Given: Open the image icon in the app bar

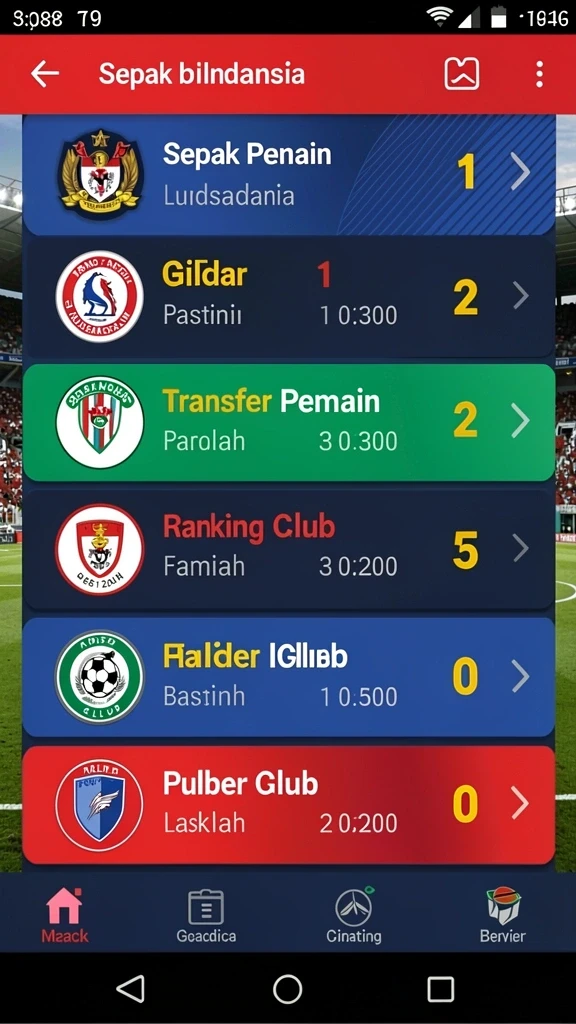Looking at the screenshot, I should coord(462,74).
